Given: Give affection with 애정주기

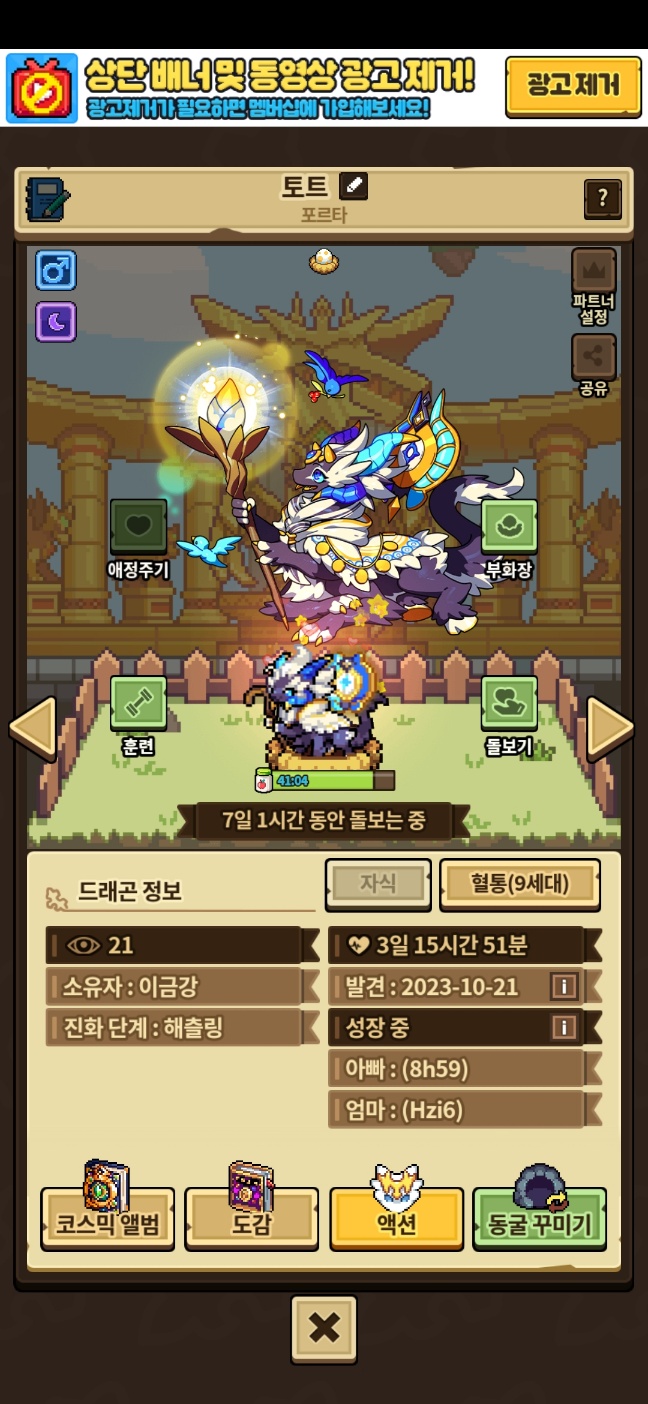Looking at the screenshot, I should pyautogui.click(x=138, y=540).
